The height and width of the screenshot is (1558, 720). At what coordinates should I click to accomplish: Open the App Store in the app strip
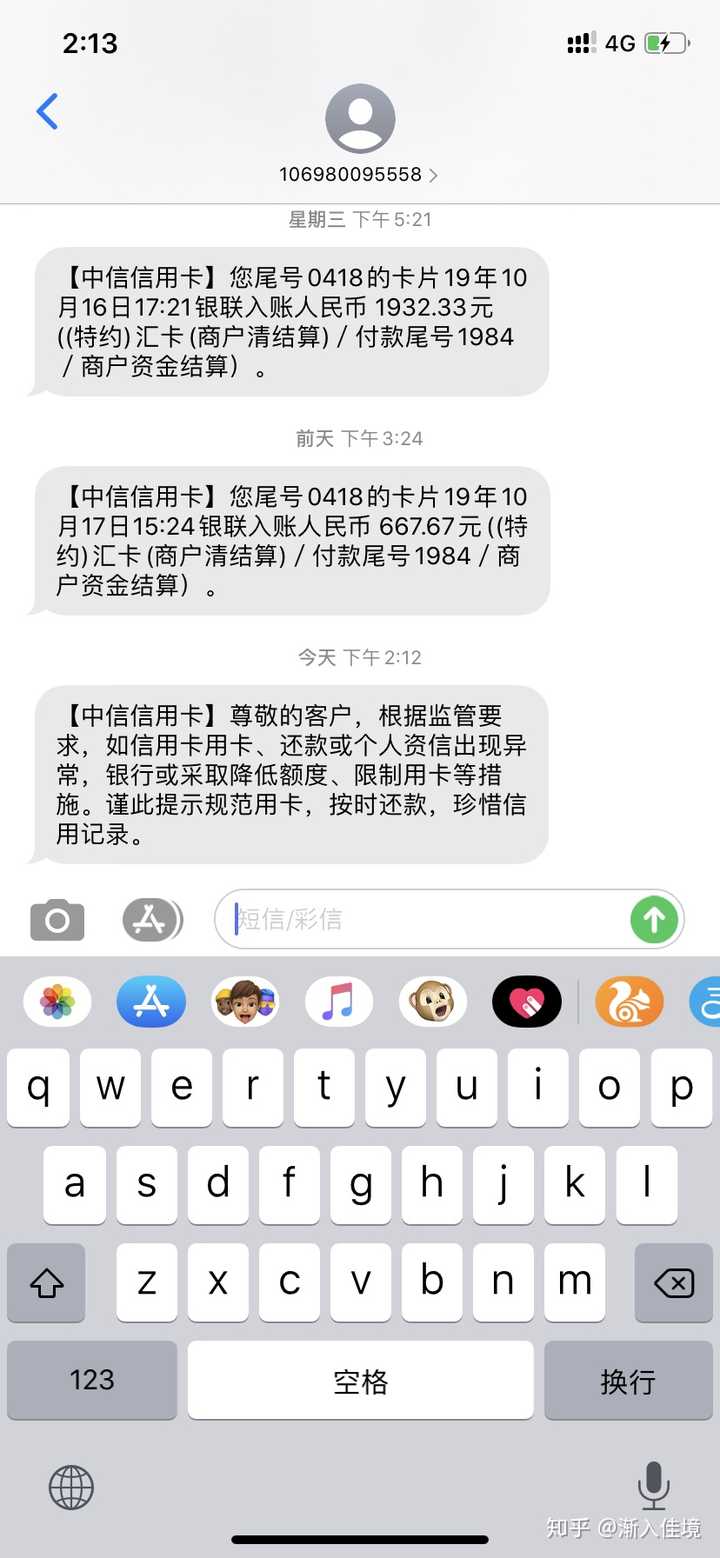[151, 1001]
